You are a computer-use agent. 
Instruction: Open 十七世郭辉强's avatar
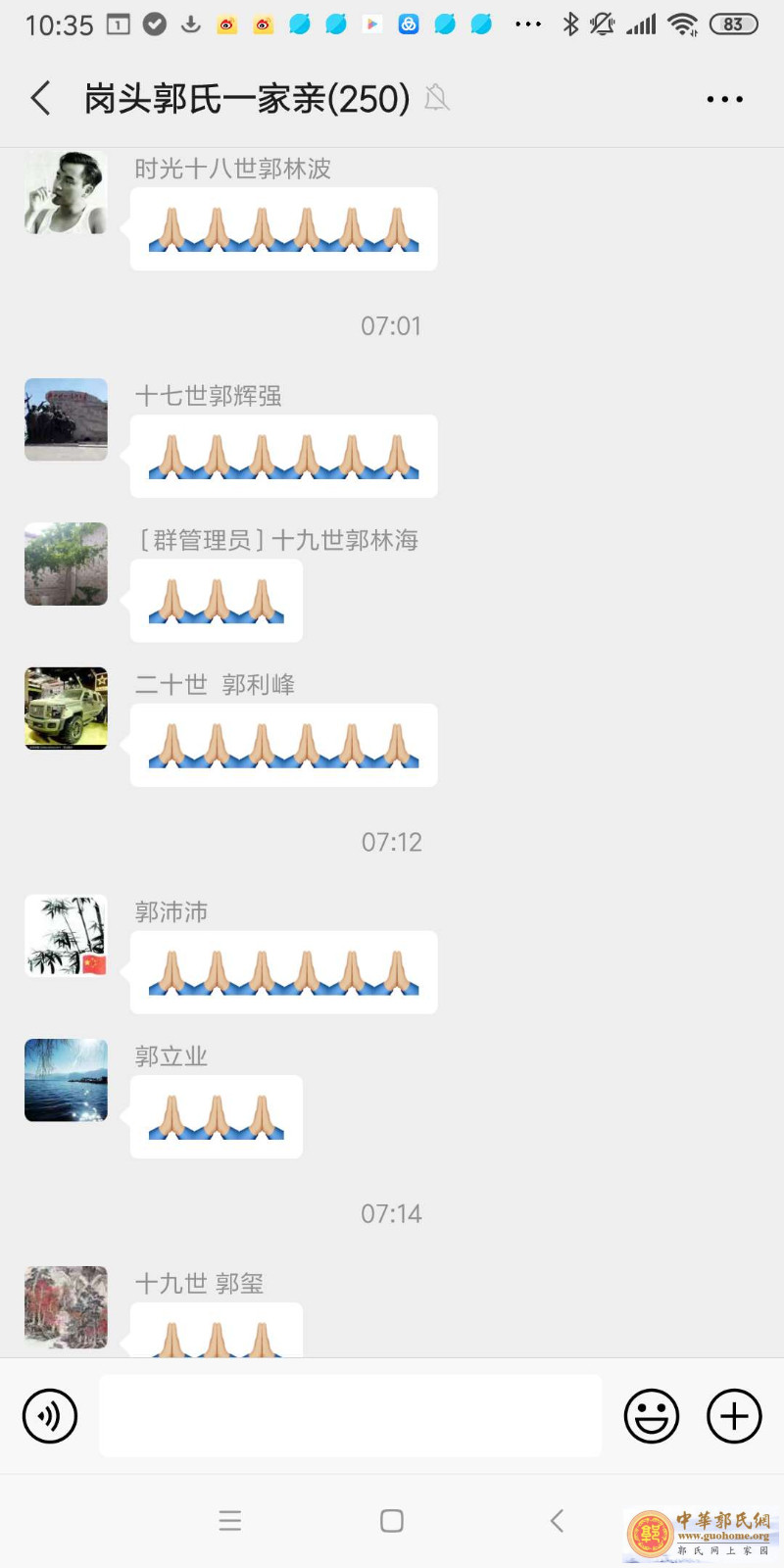point(66,419)
